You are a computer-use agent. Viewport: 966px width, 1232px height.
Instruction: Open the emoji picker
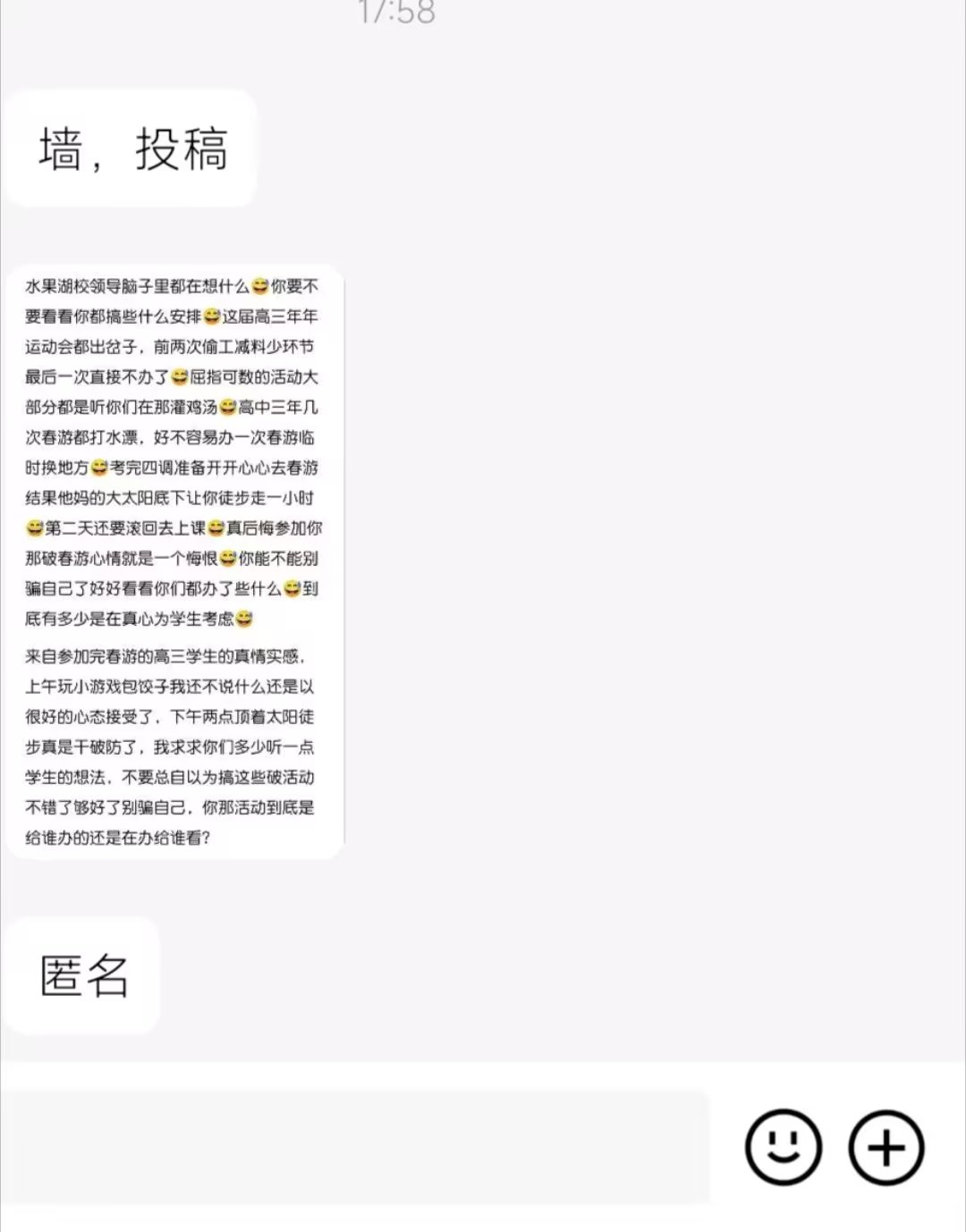click(x=783, y=1147)
